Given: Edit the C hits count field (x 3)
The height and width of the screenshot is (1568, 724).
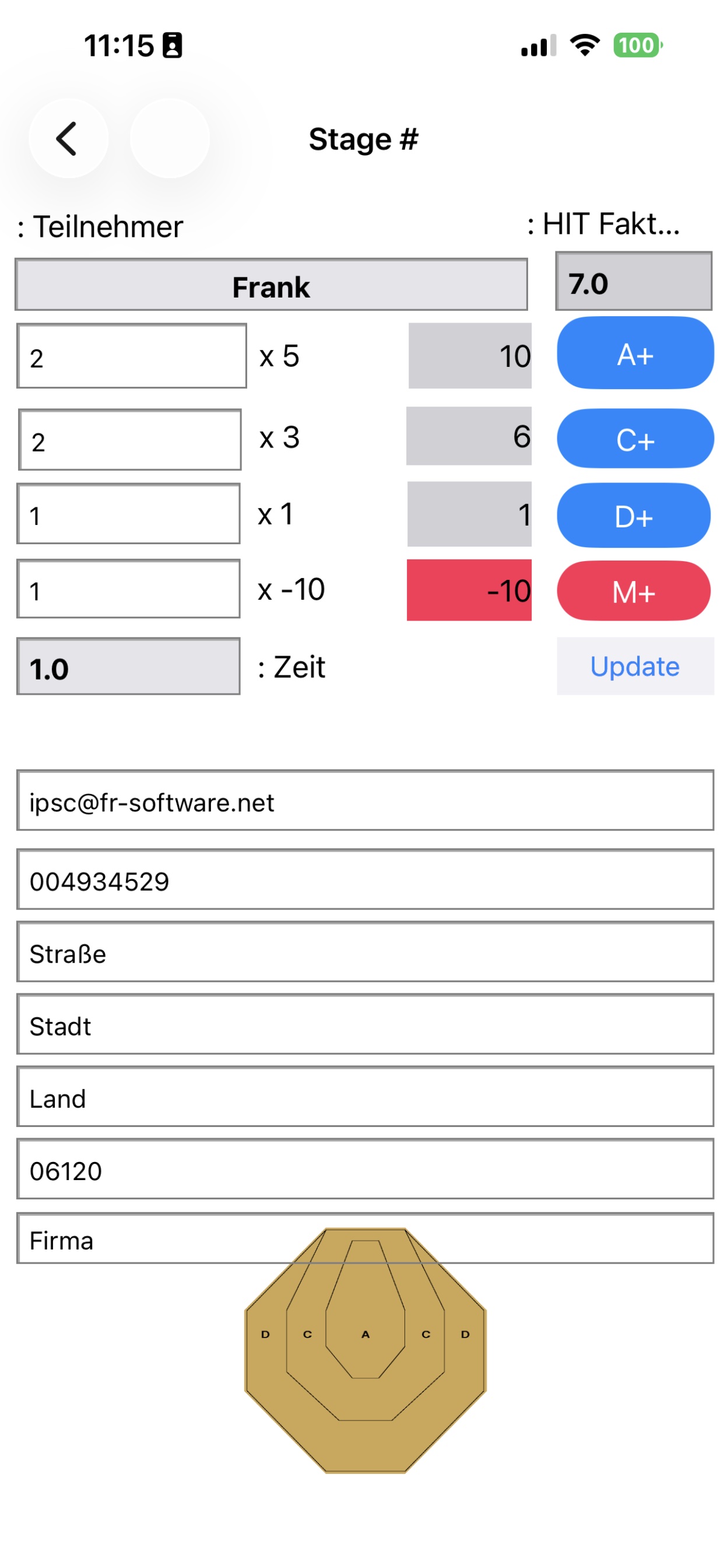Looking at the screenshot, I should click(x=129, y=439).
